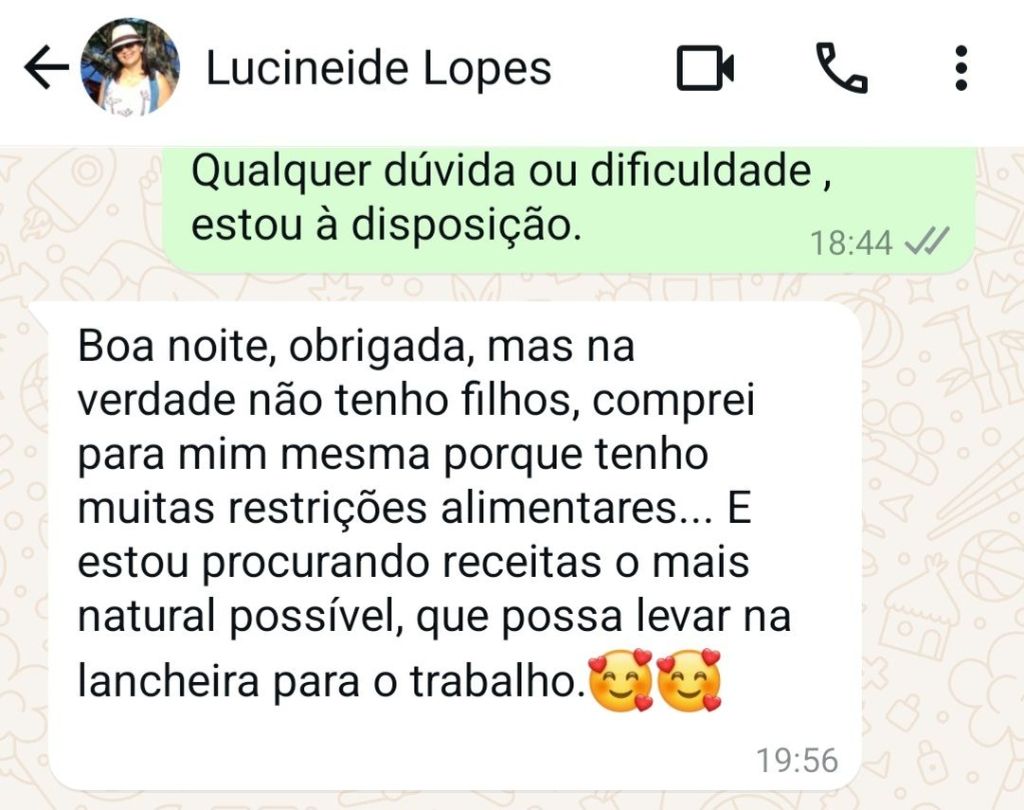Start a voice call with Lucineide
The image size is (1024, 810).
[x=841, y=68]
